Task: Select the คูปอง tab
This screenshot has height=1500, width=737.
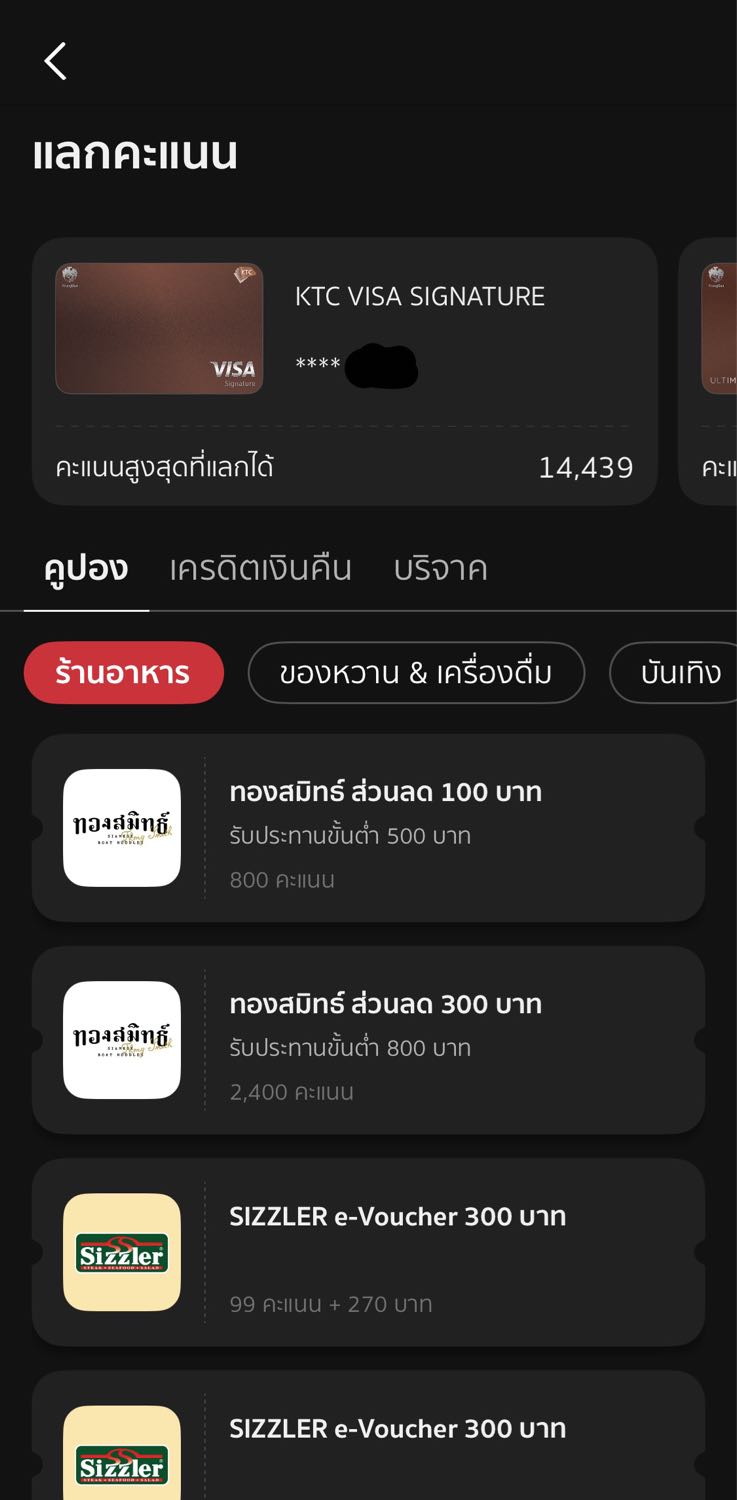Action: pyautogui.click(x=86, y=569)
